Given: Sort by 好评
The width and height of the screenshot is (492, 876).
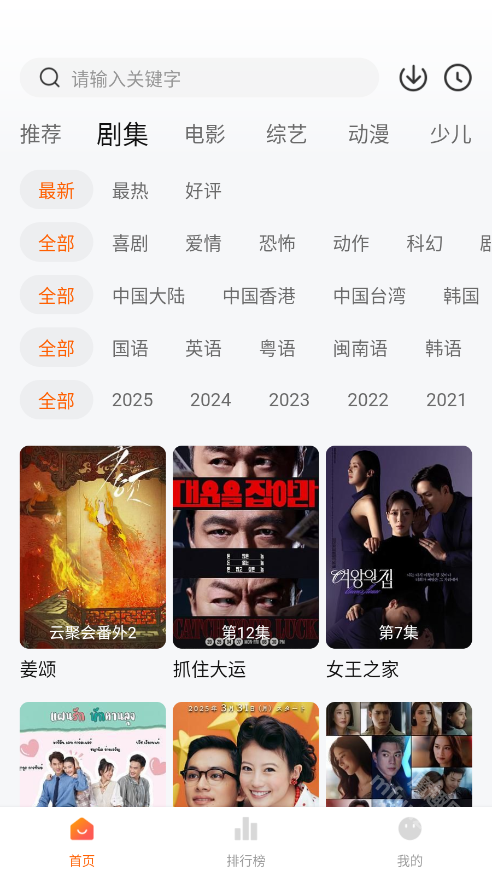Looking at the screenshot, I should [203, 191].
